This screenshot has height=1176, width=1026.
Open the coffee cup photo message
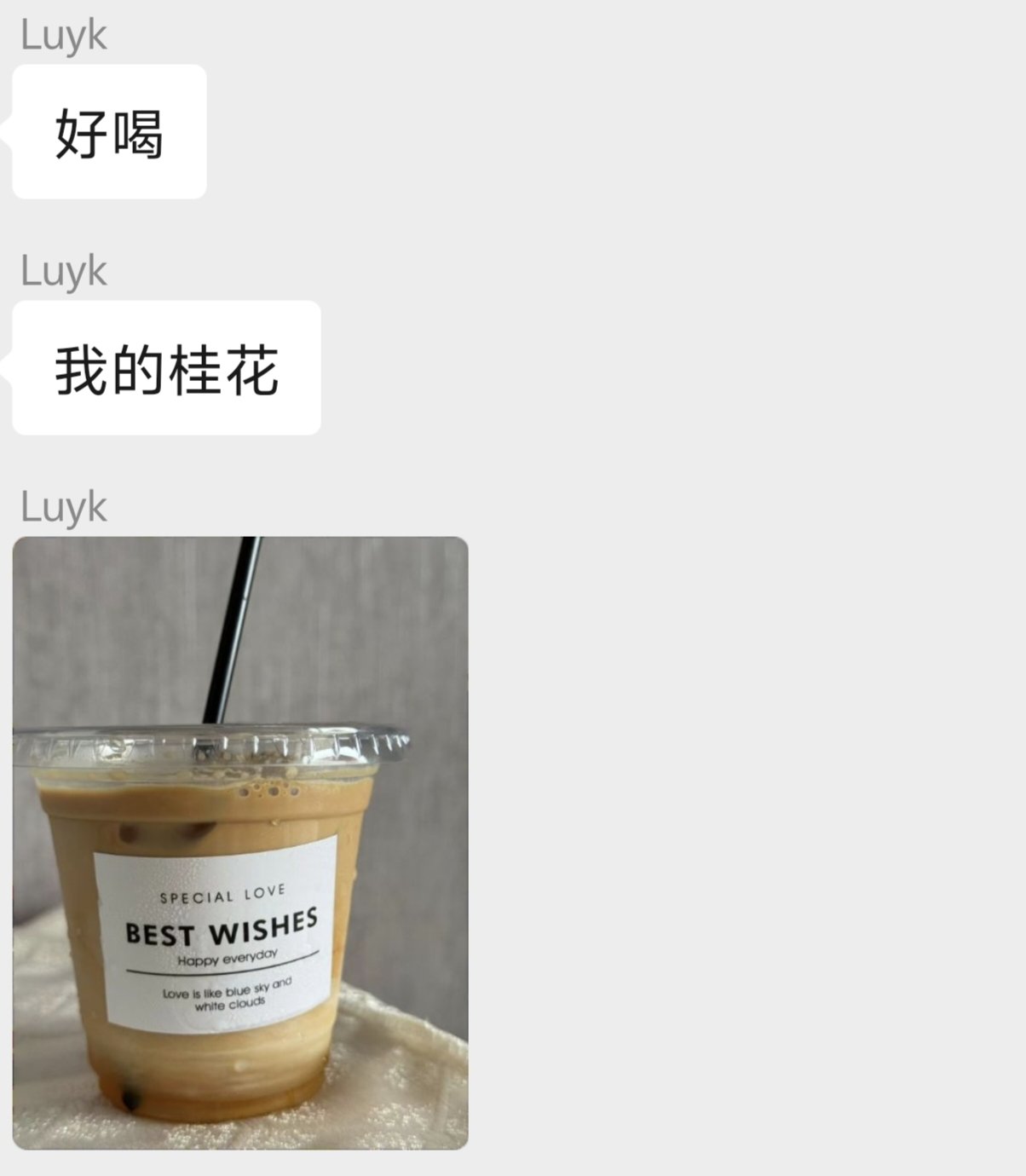240,843
